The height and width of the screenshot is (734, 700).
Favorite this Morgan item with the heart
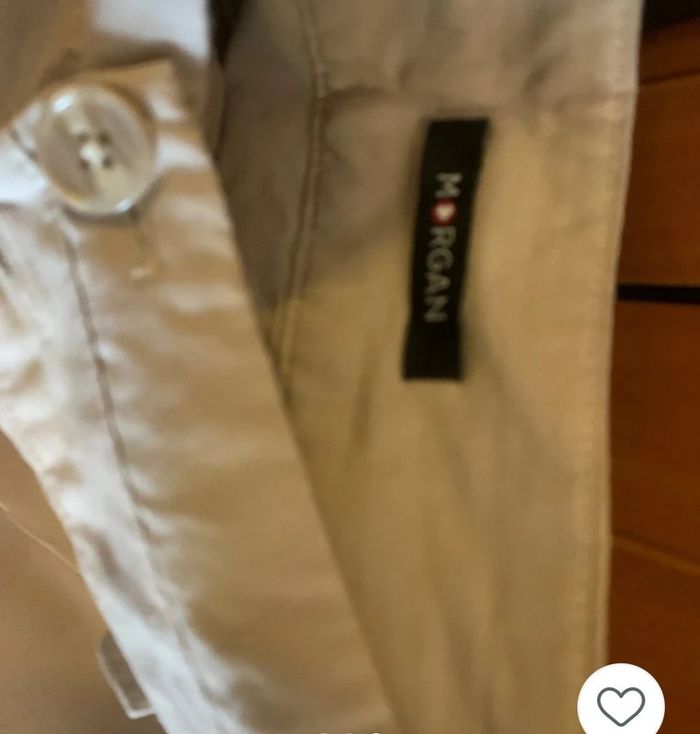(x=621, y=706)
